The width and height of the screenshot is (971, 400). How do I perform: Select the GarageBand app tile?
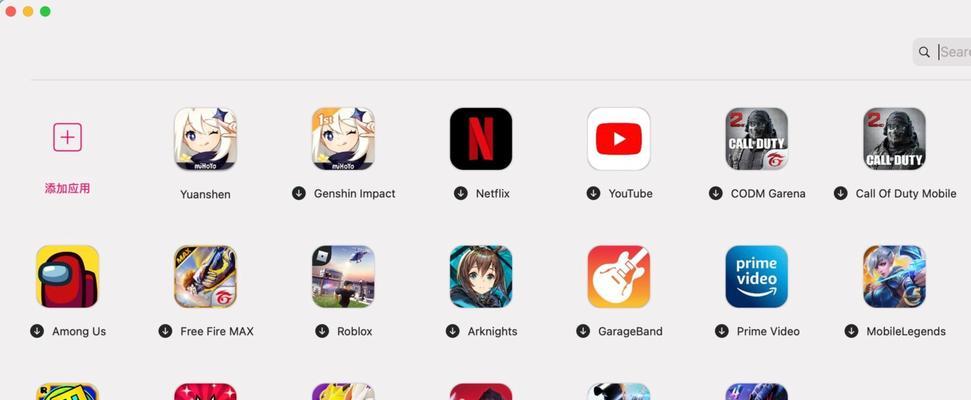point(619,276)
